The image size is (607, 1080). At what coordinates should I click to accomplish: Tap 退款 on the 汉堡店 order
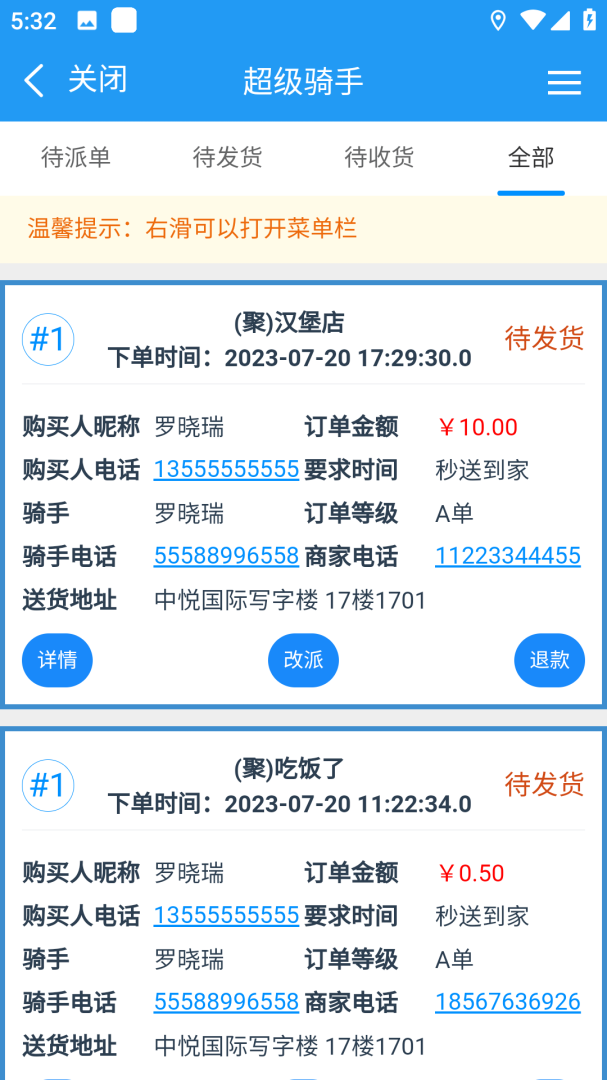tap(549, 660)
